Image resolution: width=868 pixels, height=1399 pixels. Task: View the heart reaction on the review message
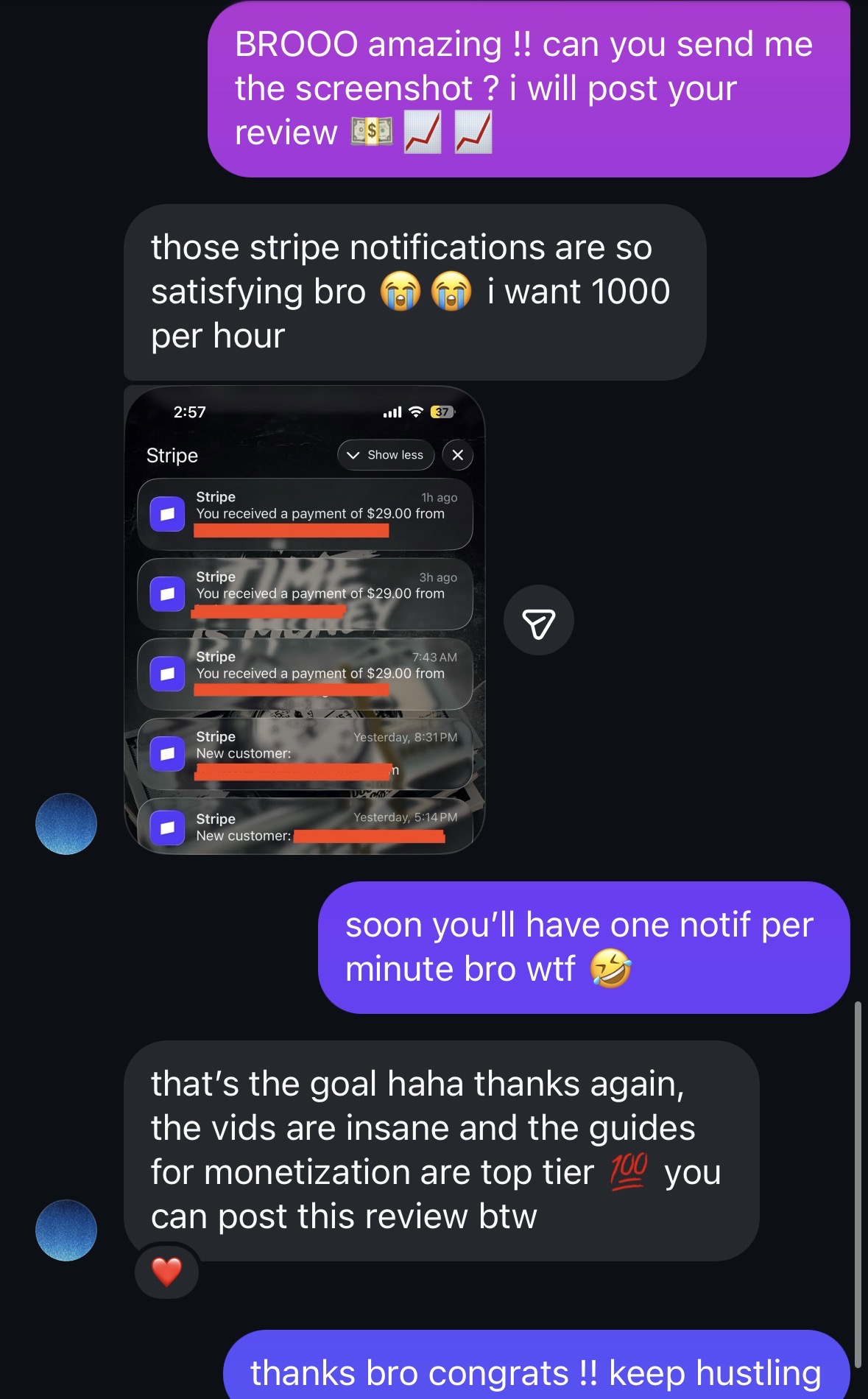coord(166,1272)
